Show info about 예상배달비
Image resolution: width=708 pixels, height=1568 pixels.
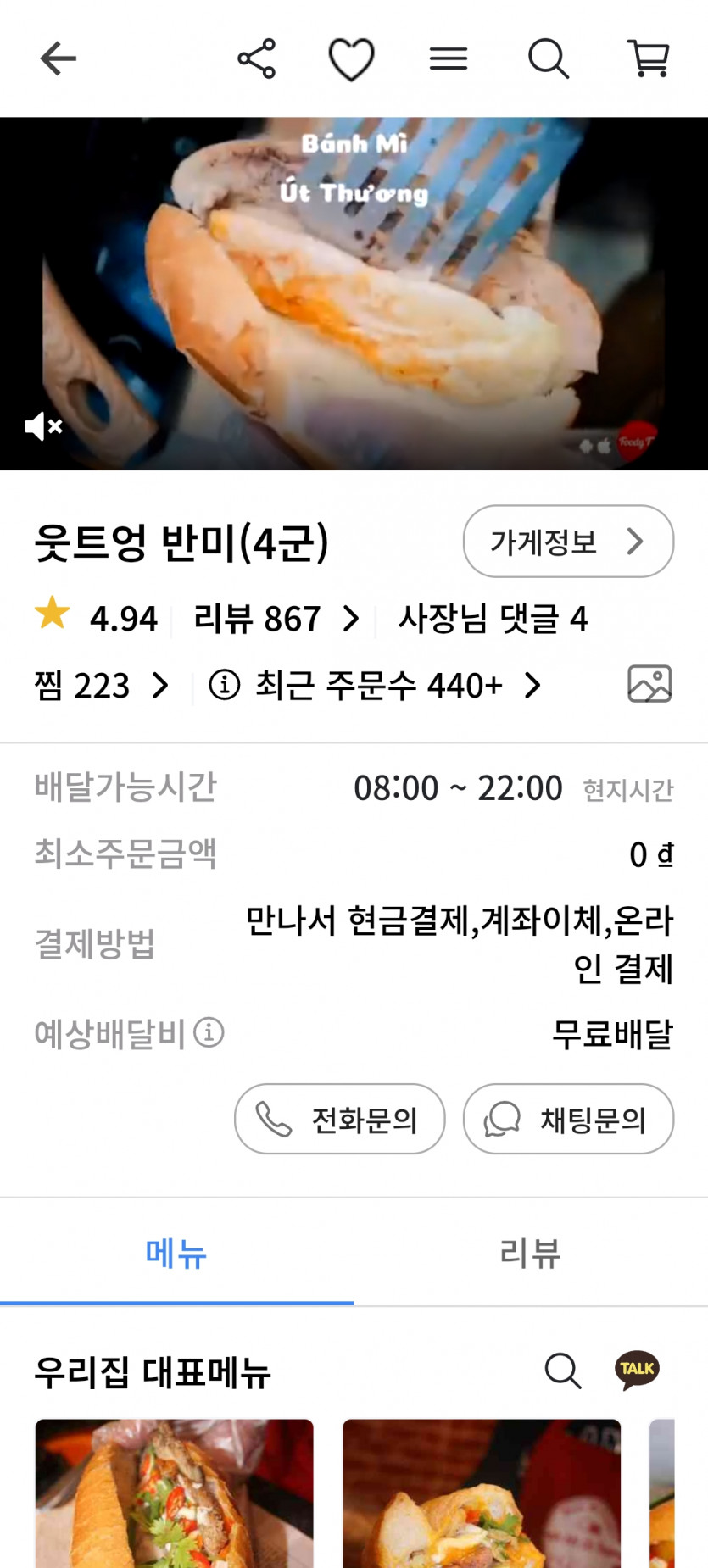click(209, 1032)
